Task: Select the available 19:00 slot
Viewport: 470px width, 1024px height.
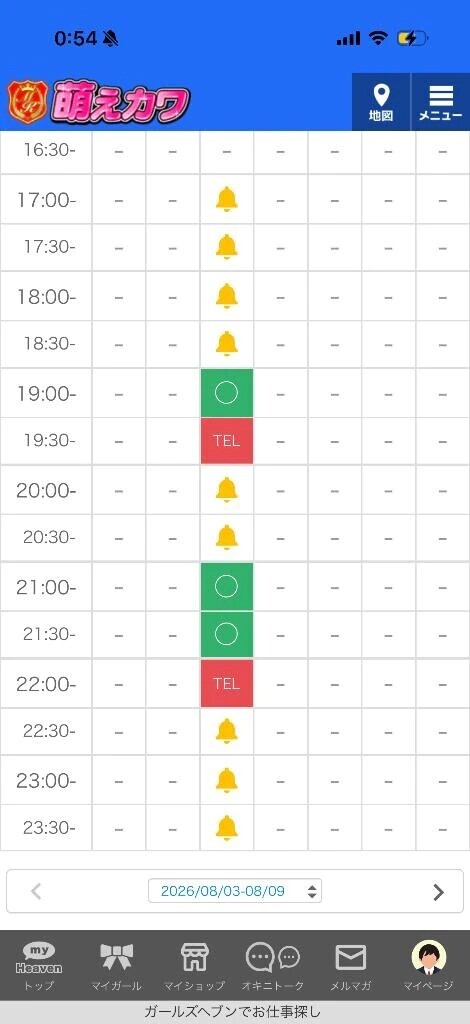Action: tap(227, 393)
